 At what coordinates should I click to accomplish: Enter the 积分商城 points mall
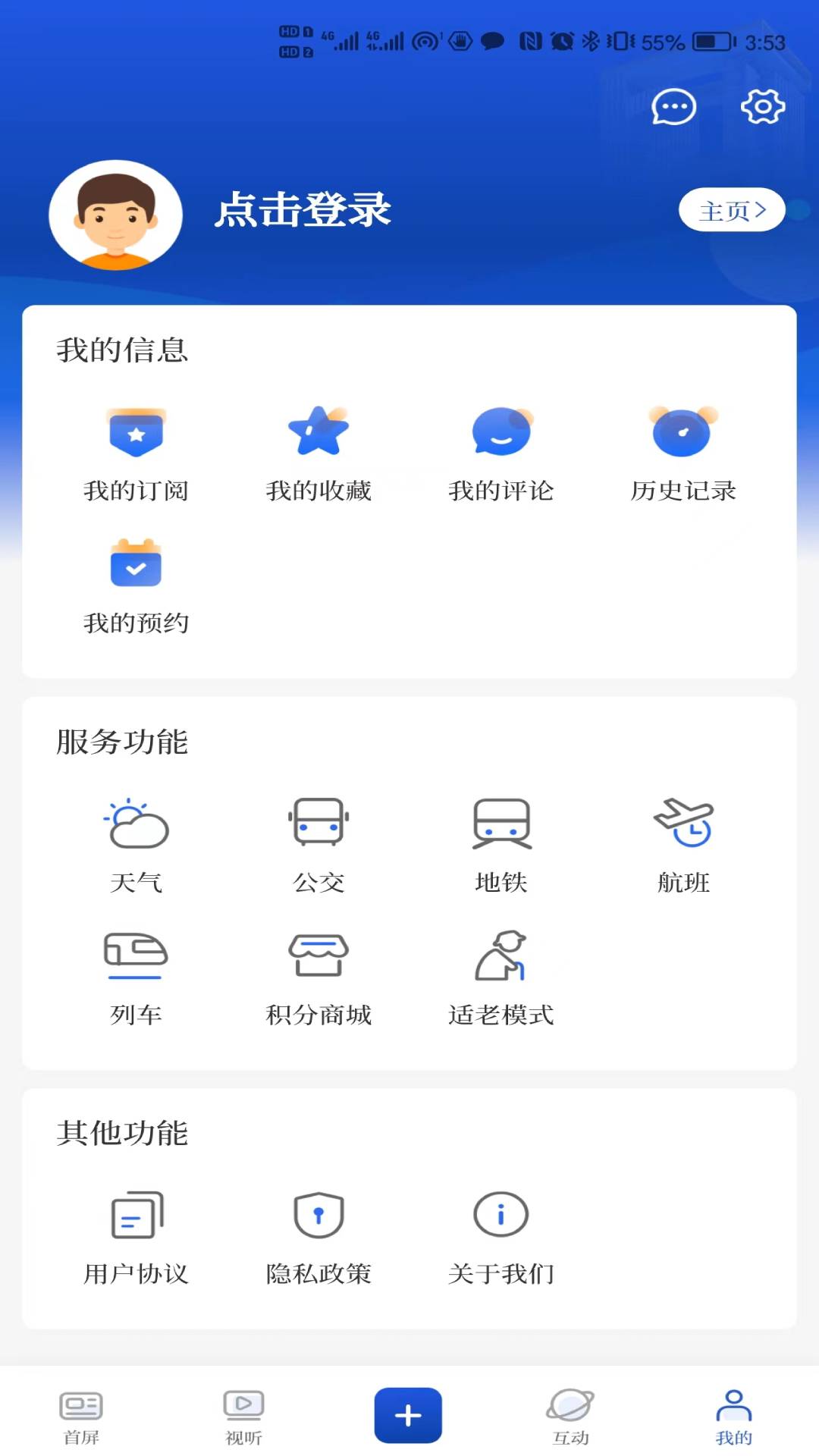click(319, 976)
